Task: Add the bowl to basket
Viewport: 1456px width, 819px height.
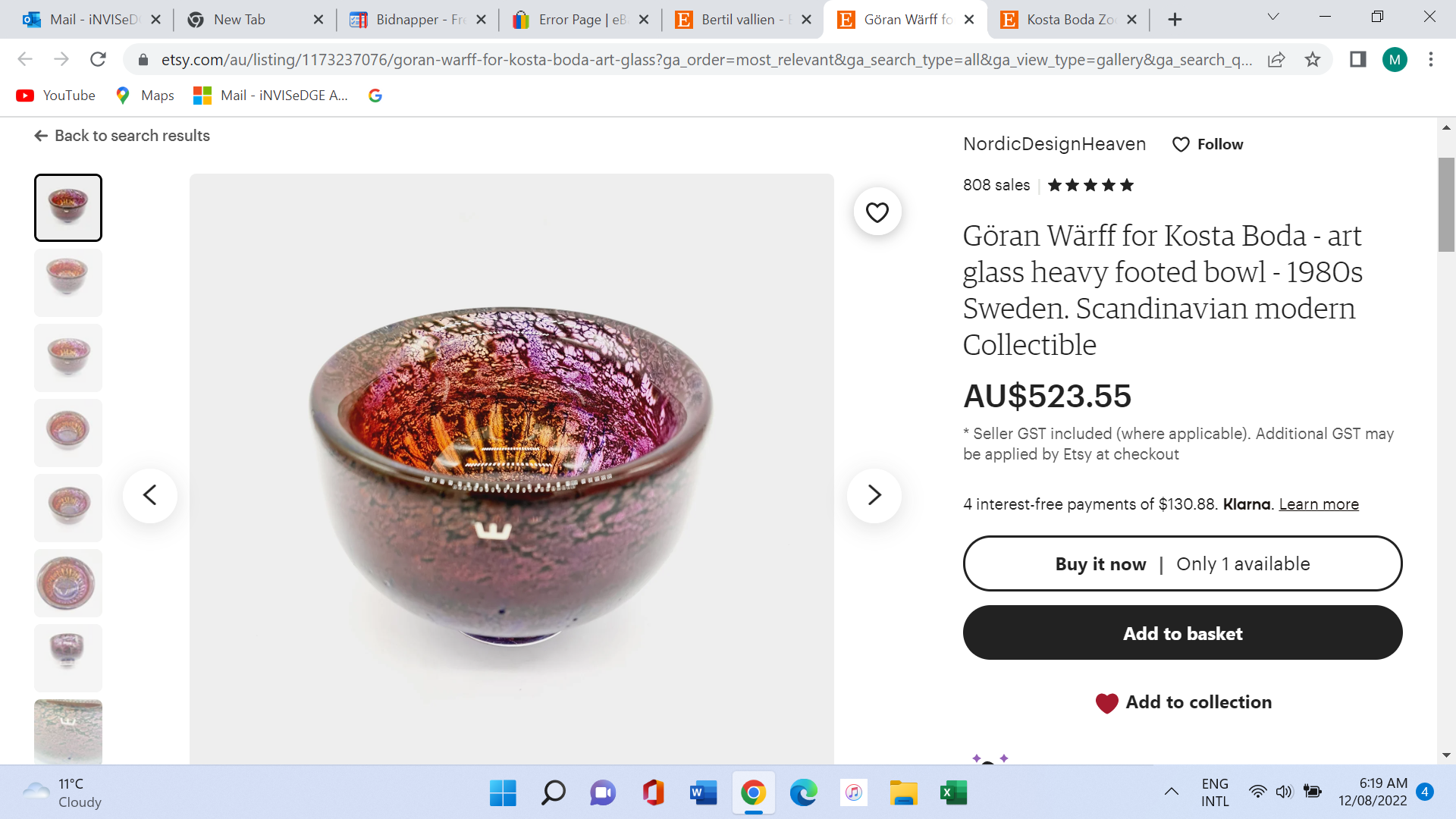Action: (1181, 633)
